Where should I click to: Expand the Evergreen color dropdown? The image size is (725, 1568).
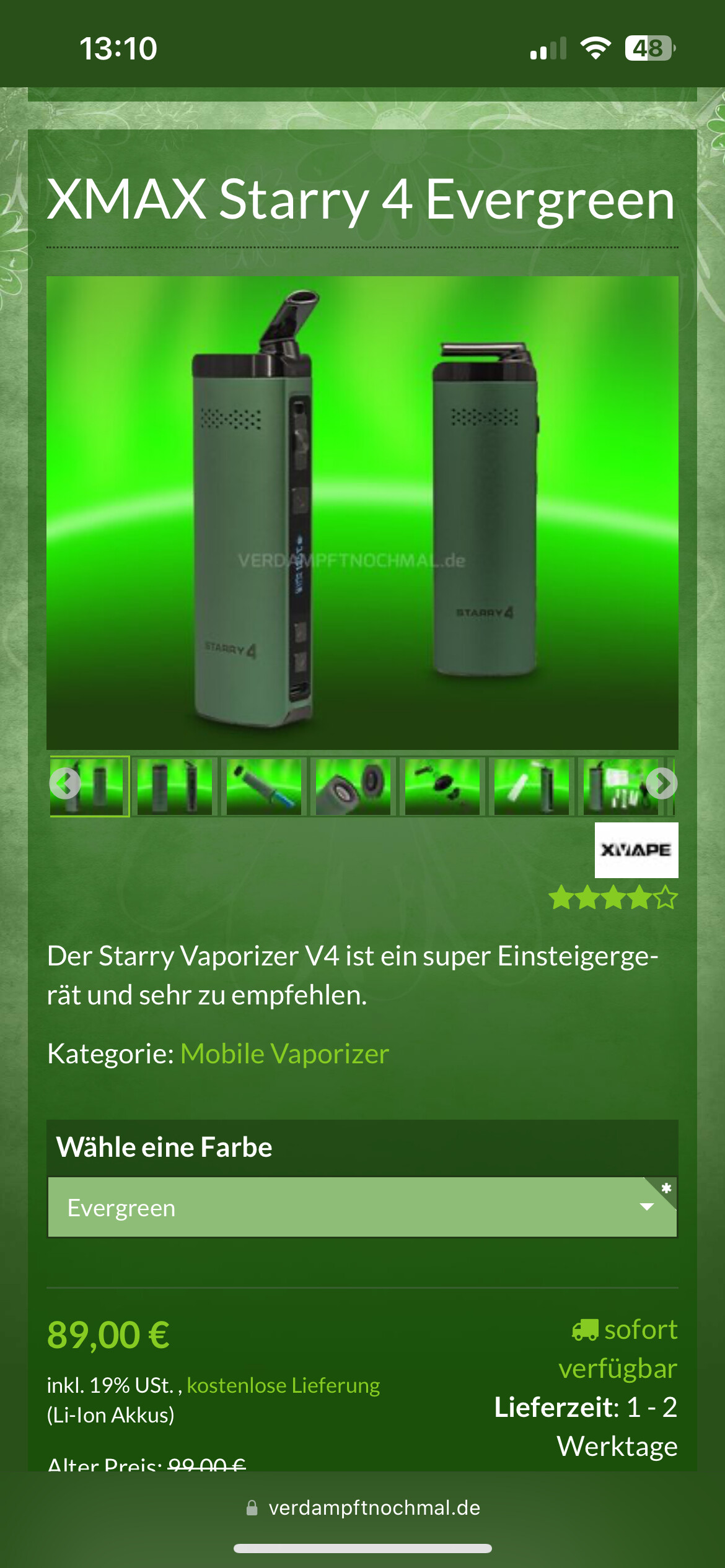click(362, 1207)
